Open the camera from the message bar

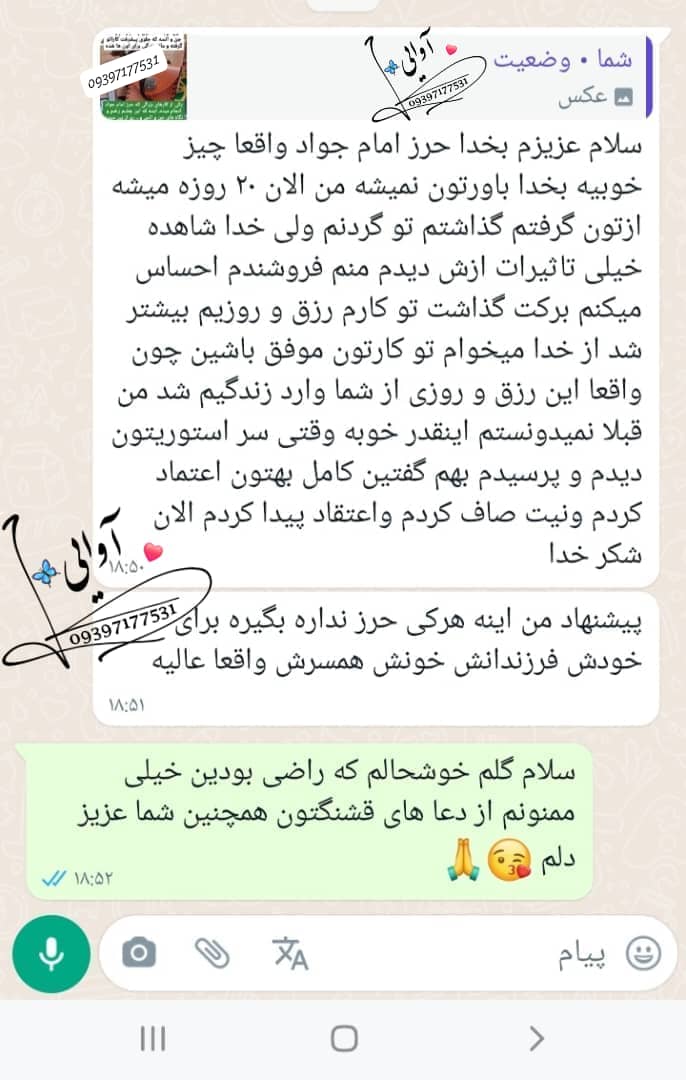coord(138,954)
